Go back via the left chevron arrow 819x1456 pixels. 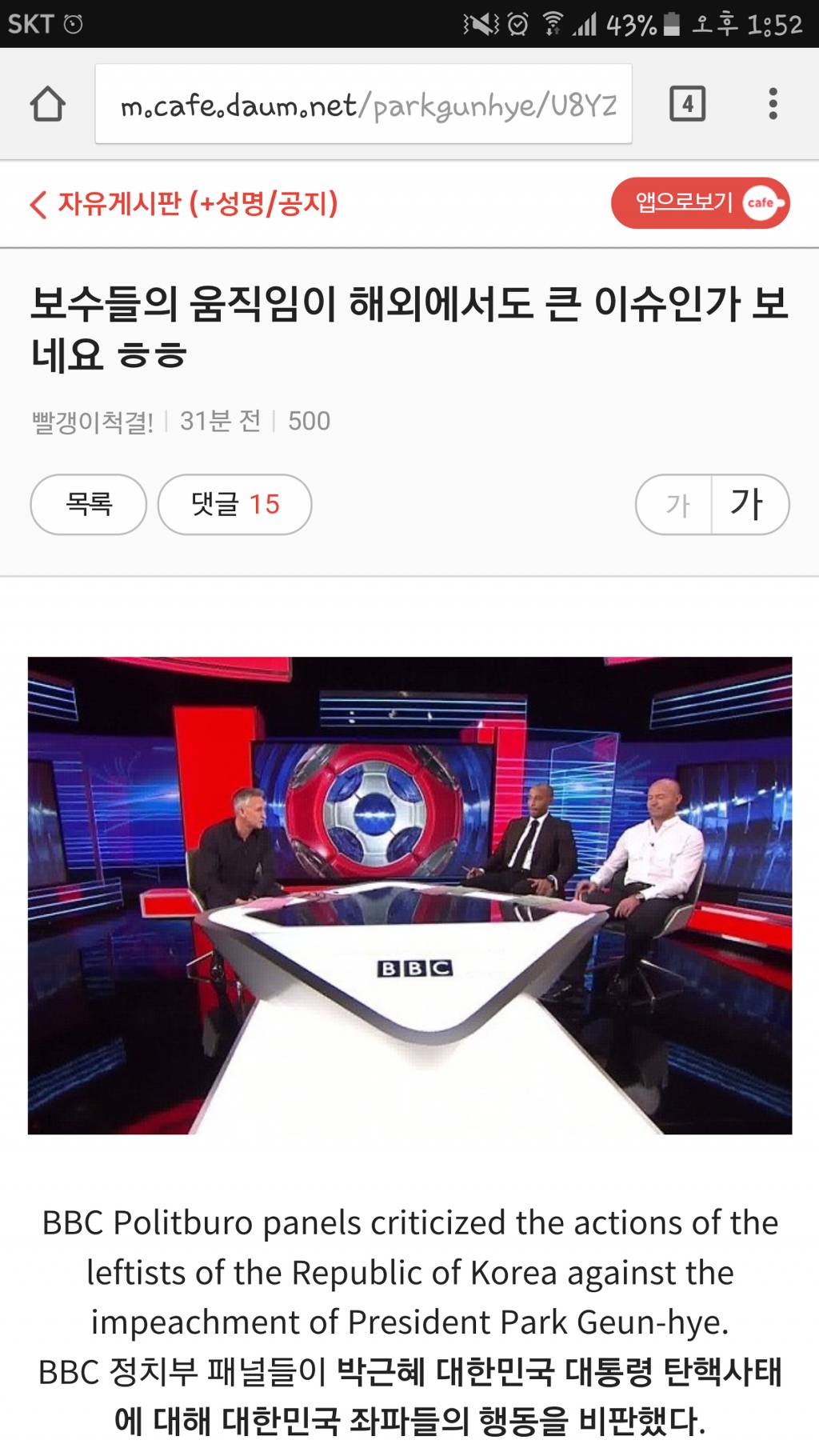click(38, 204)
